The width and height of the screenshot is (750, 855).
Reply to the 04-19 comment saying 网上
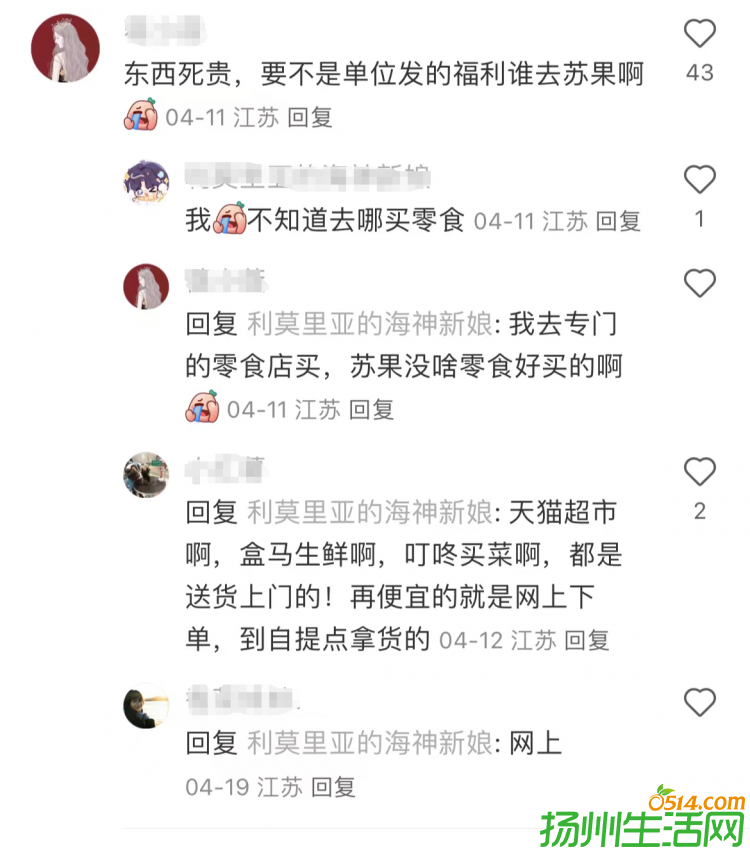point(333,787)
